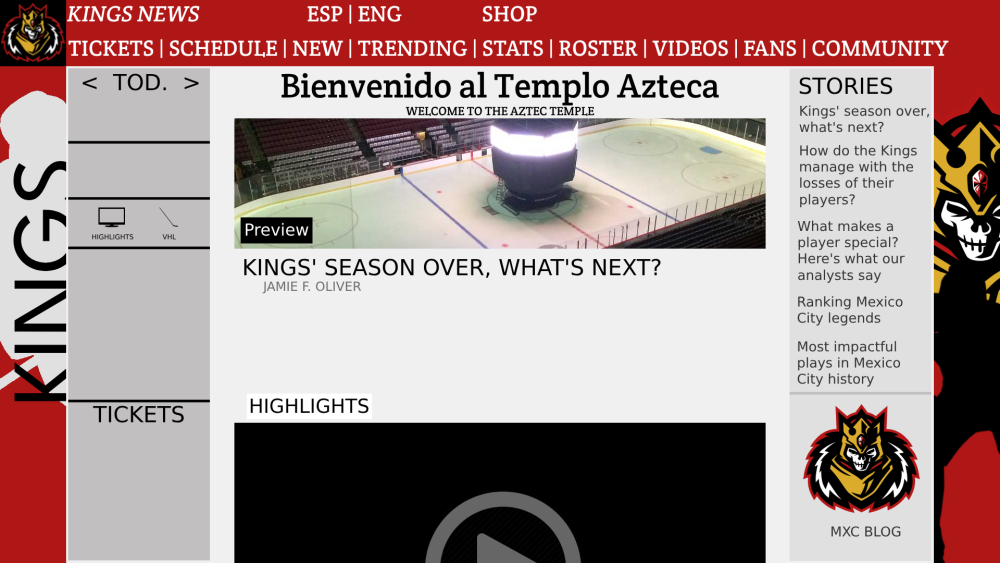Open the SHOP link
This screenshot has width=1000, height=563.
pos(509,14)
